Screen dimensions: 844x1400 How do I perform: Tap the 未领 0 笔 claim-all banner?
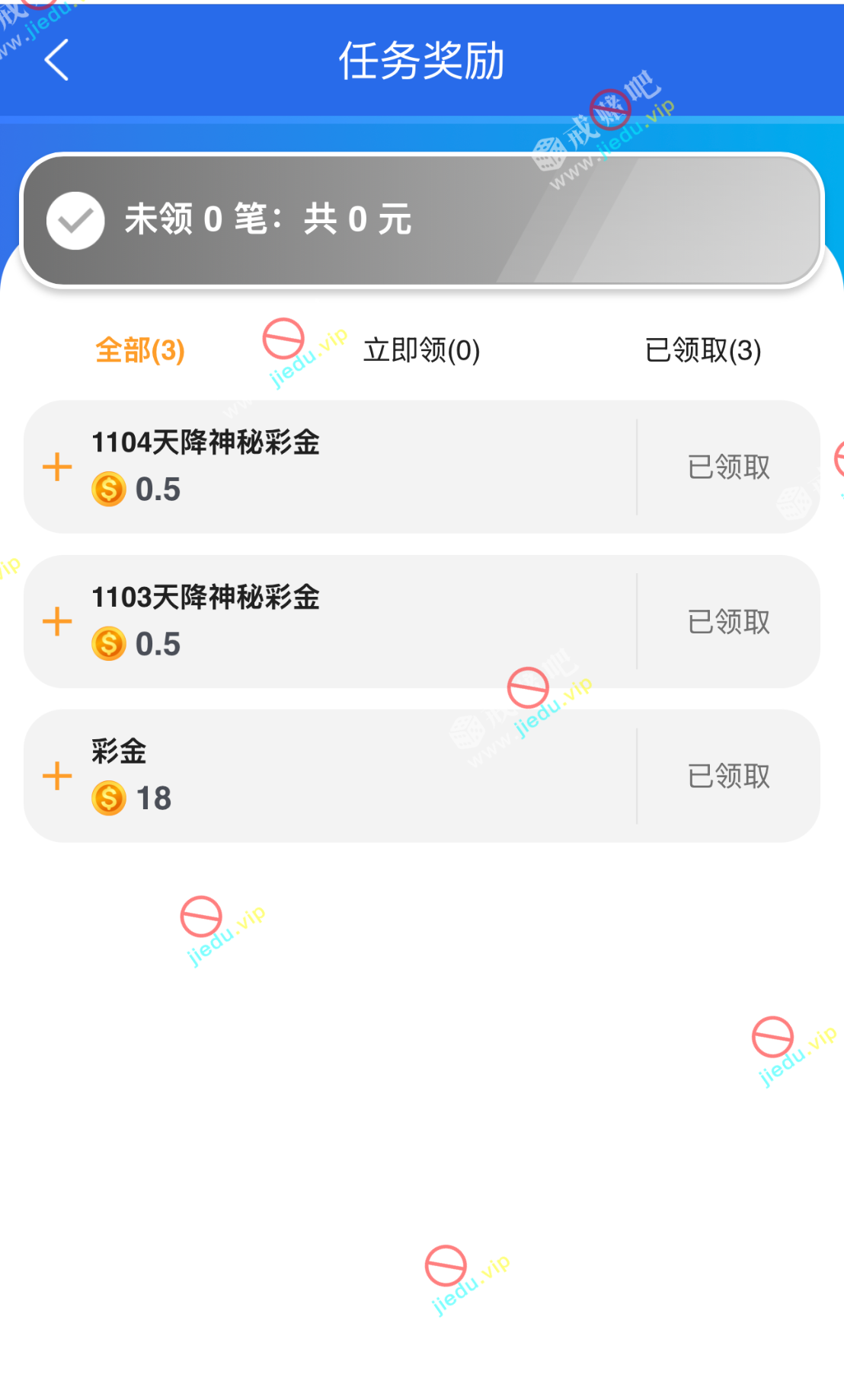tap(421, 220)
